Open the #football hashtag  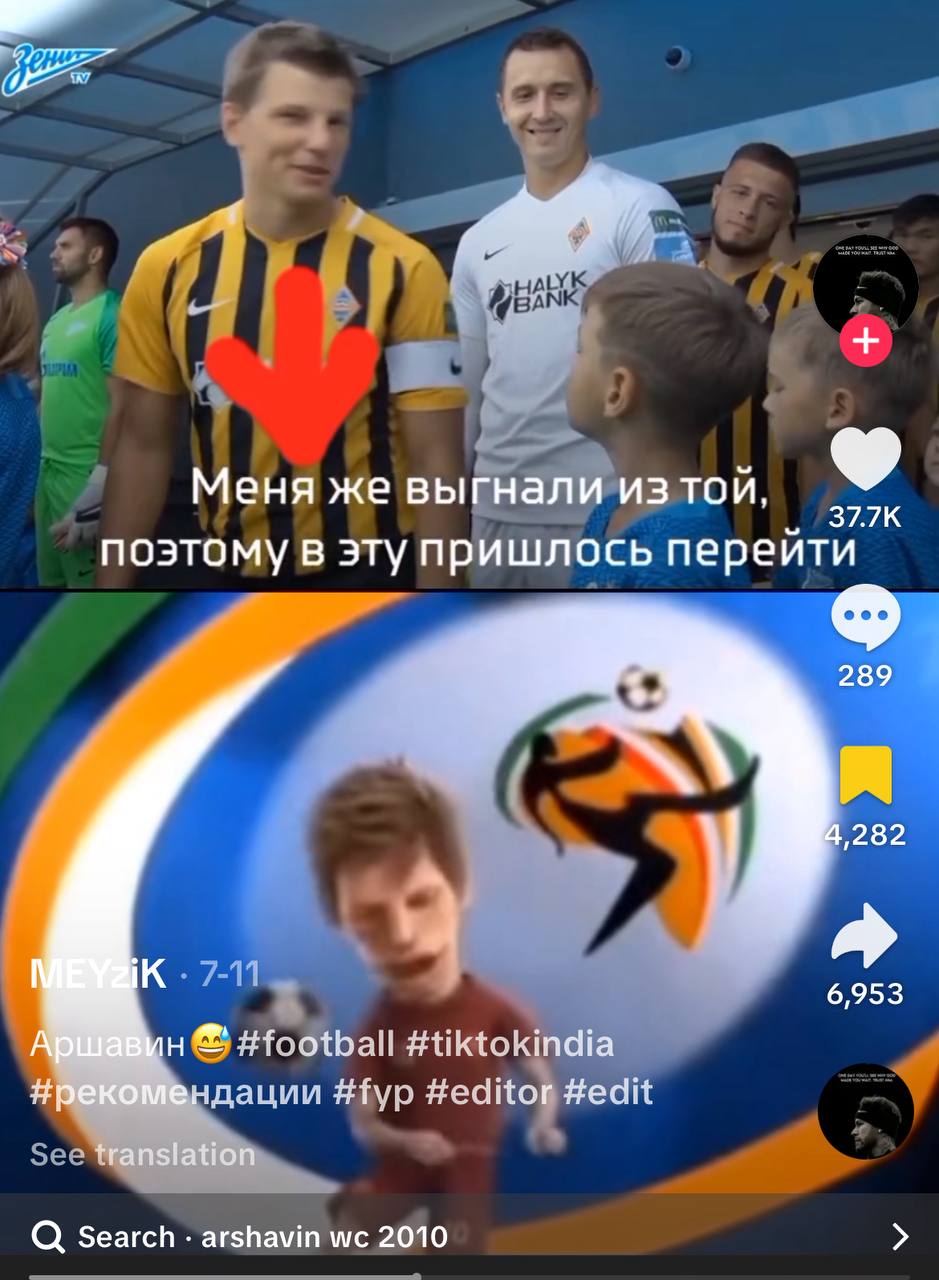coord(316,1045)
